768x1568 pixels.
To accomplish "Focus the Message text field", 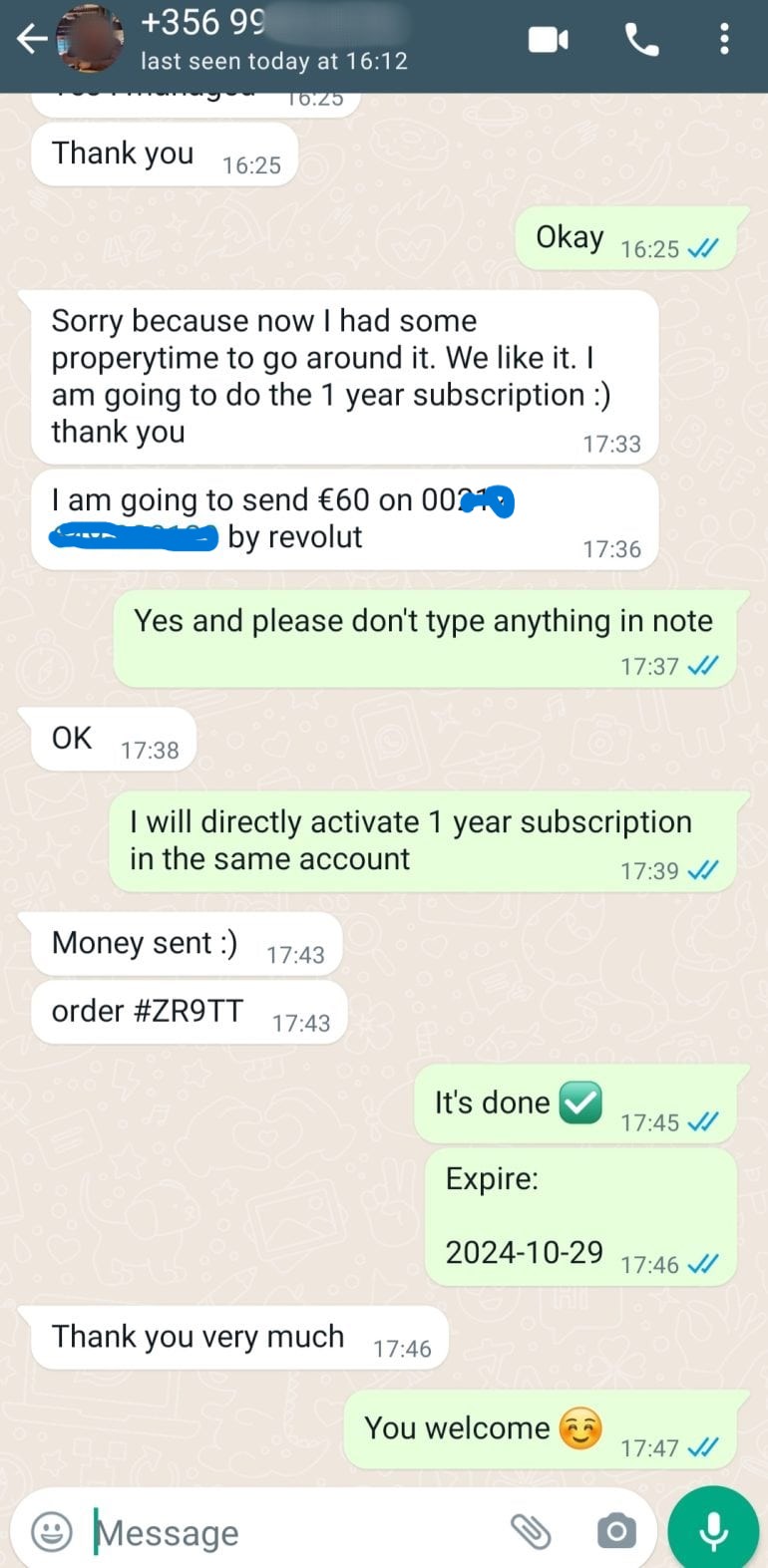I will pos(289,1531).
